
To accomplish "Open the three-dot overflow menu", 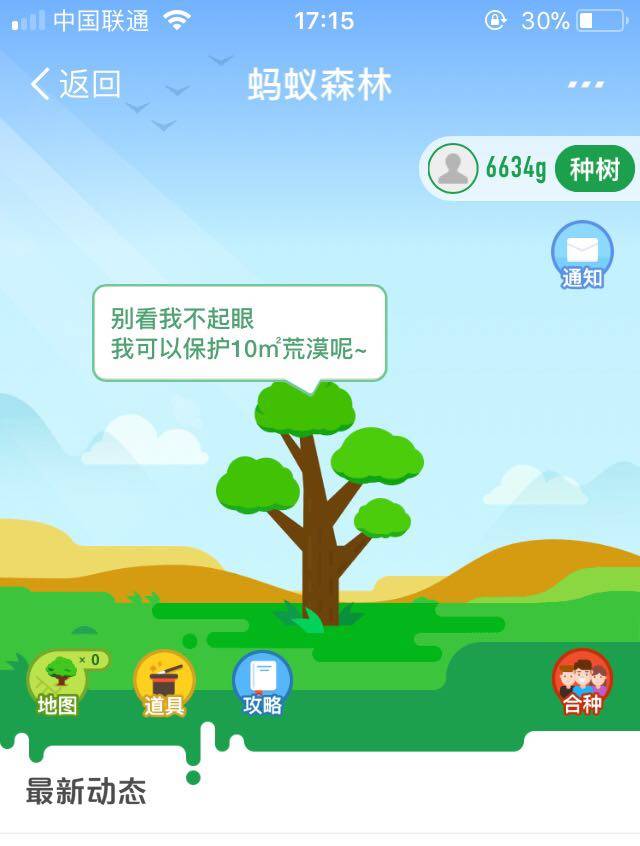I will coord(585,84).
